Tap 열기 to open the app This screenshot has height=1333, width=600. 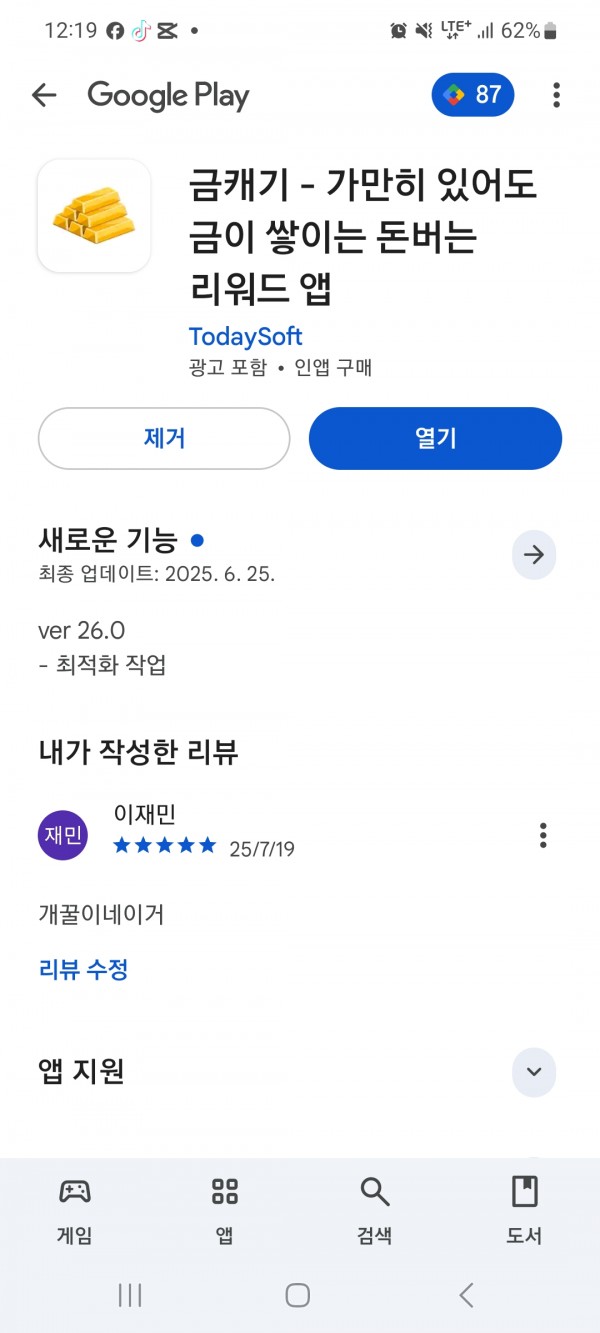[435, 438]
